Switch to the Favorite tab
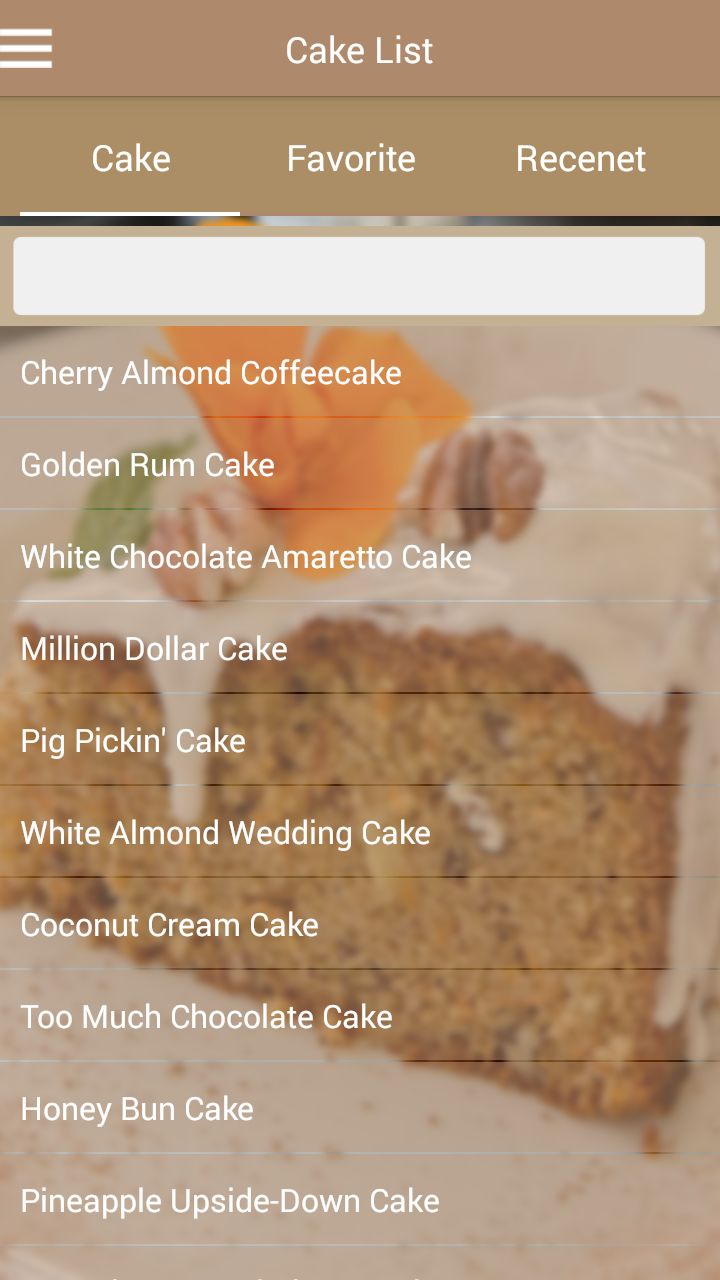Viewport: 720px width, 1280px height. point(351,159)
